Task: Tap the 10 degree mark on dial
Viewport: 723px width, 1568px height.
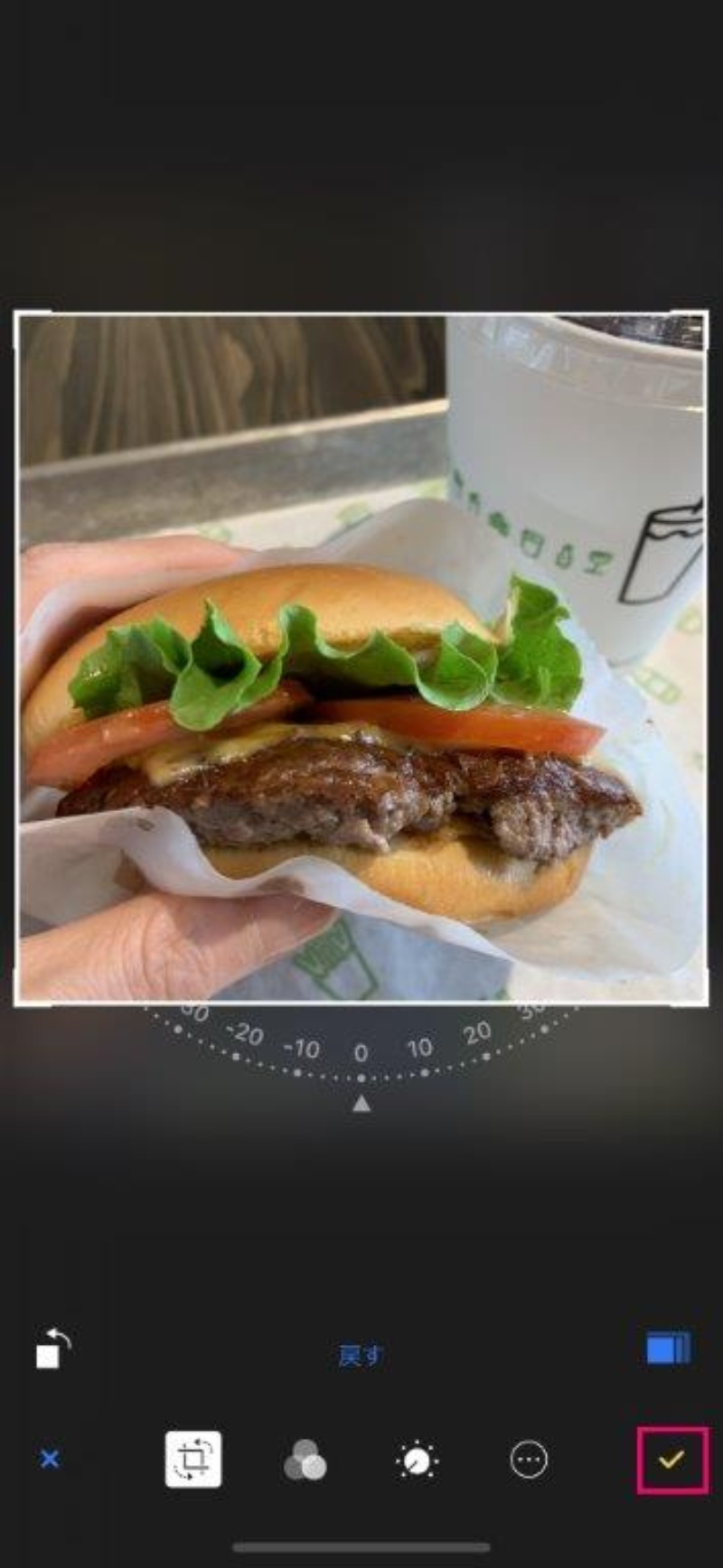Action: pyautogui.click(x=419, y=1048)
